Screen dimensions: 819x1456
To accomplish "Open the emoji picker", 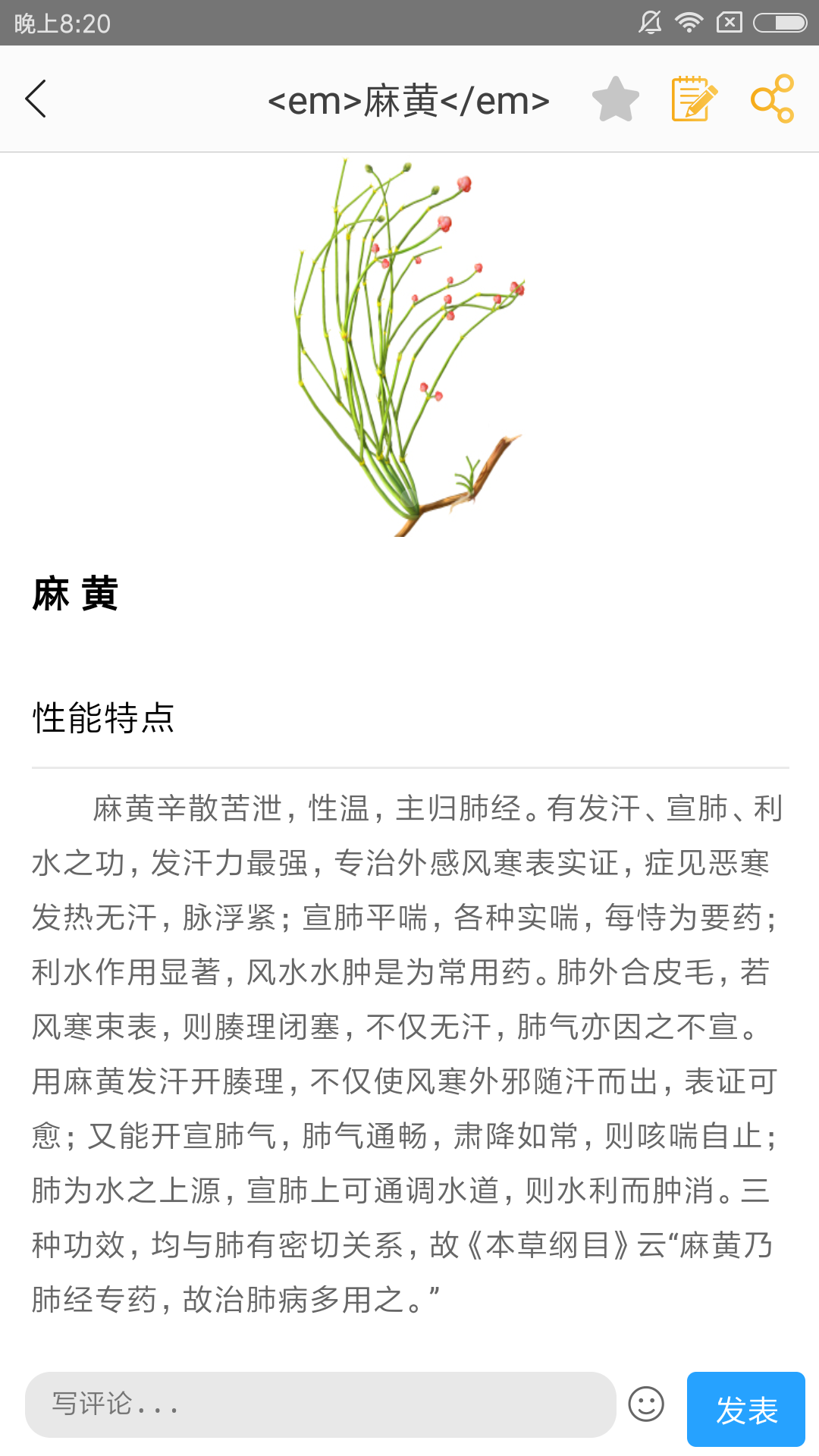I will [646, 1404].
